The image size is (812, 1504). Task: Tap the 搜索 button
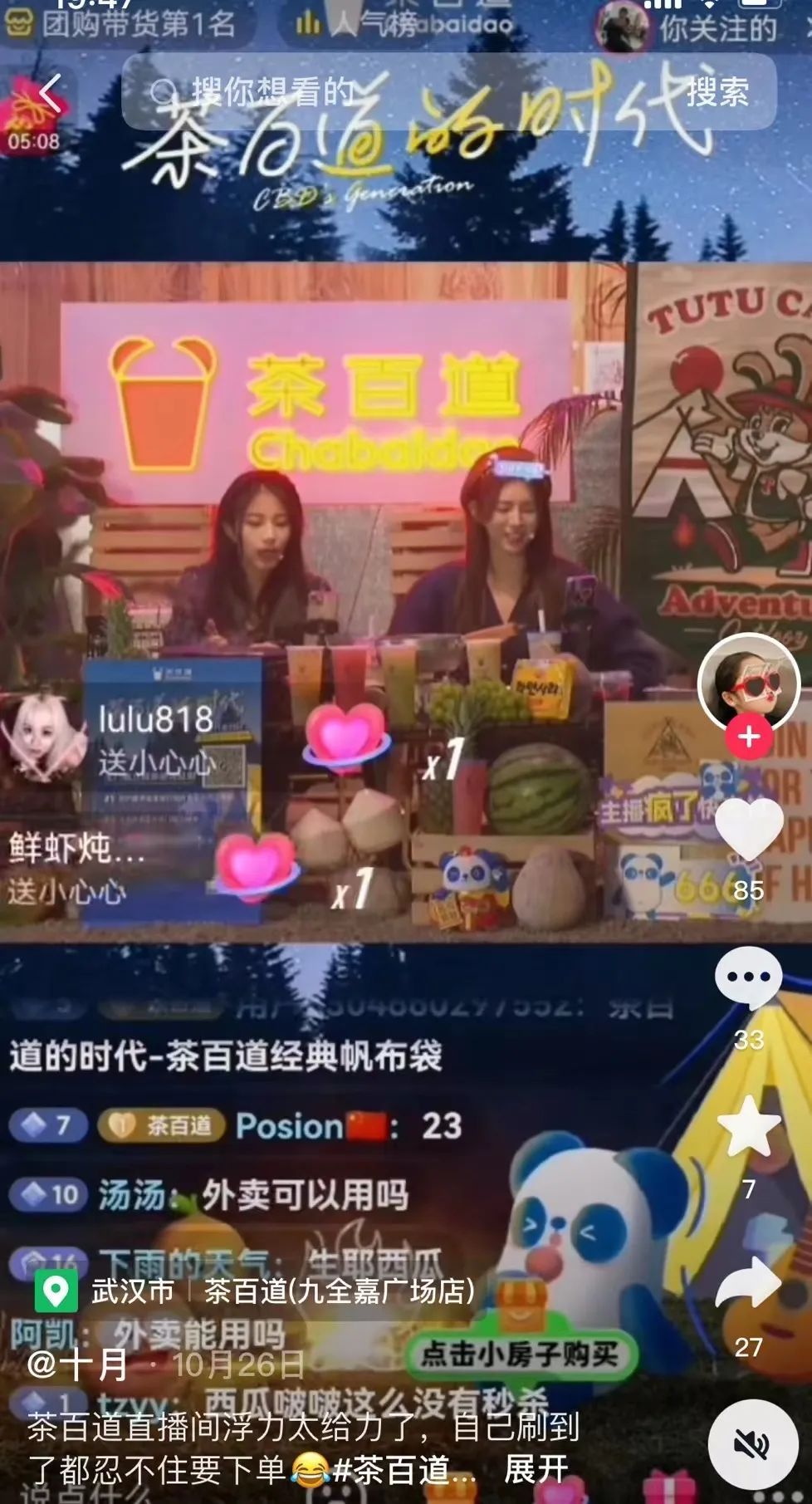click(x=718, y=92)
